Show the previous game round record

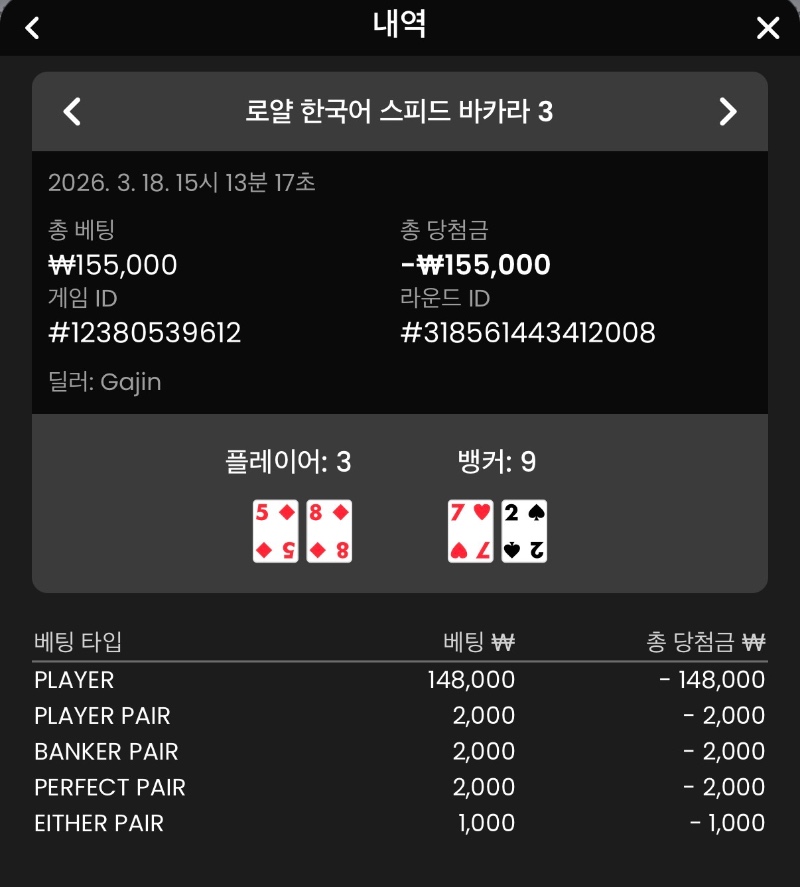[72, 111]
